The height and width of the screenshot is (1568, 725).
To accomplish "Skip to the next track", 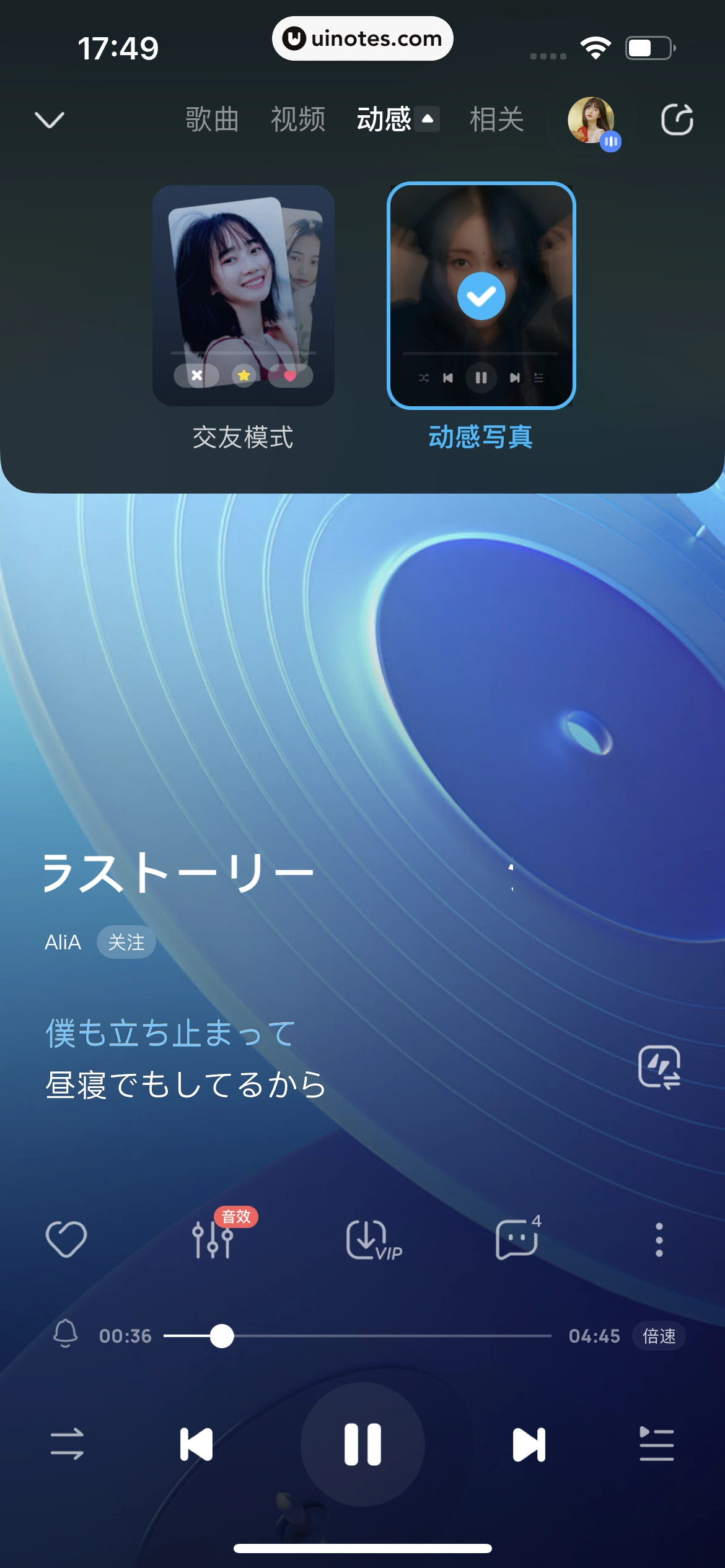I will click(529, 1444).
